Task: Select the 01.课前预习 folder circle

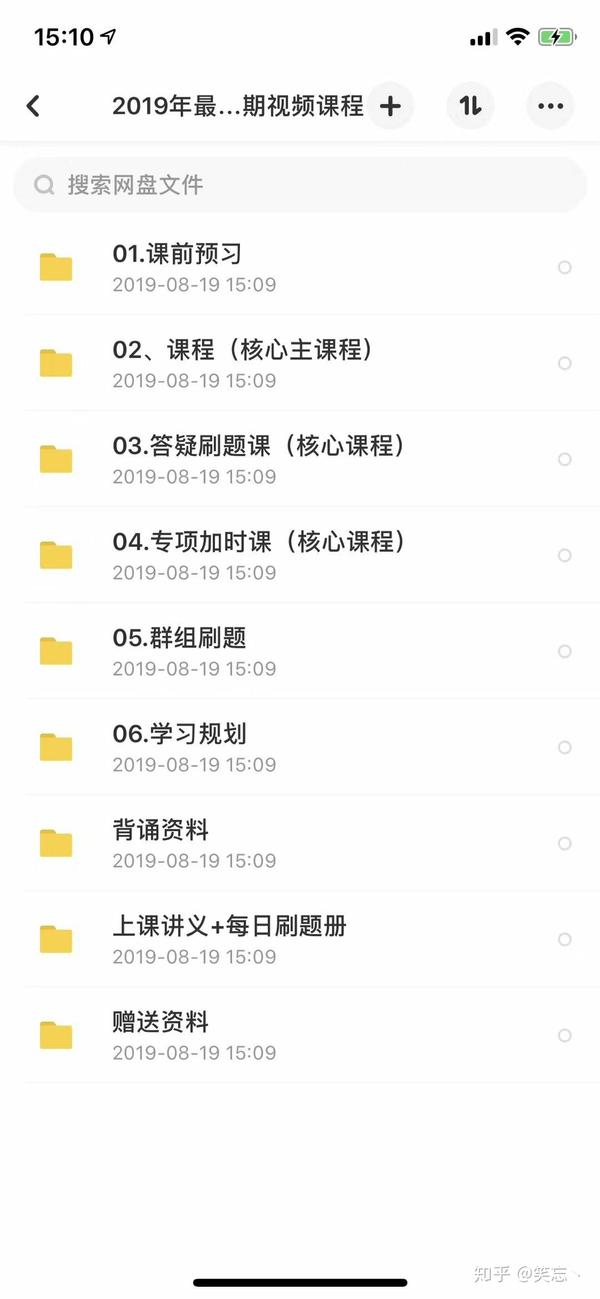Action: pos(565,267)
